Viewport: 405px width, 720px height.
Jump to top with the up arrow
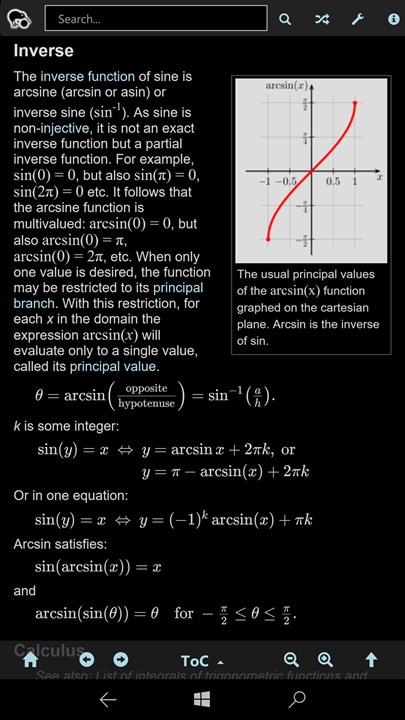click(x=371, y=660)
